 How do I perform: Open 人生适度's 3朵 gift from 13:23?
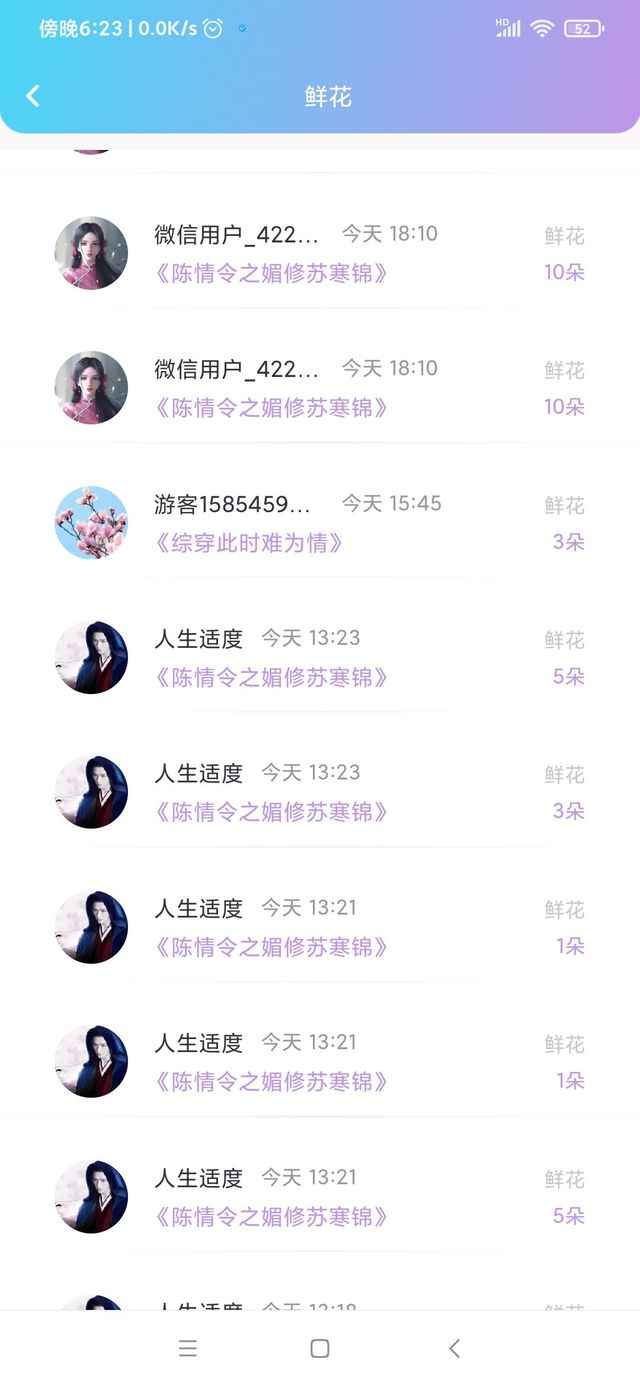pos(320,793)
